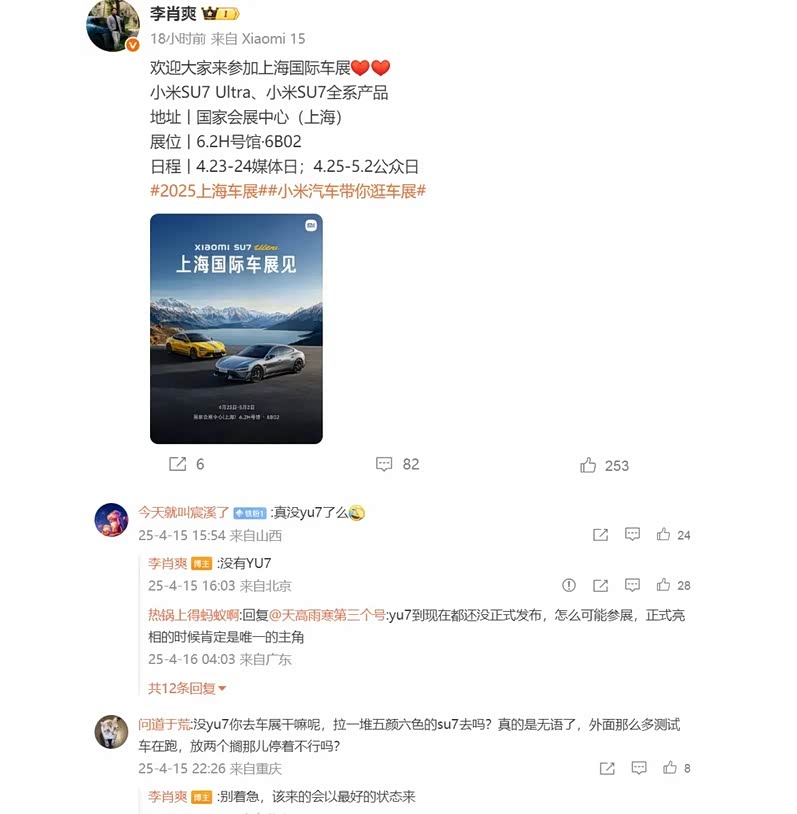Viewport: 797px width, 814px height.
Task: Reply to 今天就叫宸溪了's comment
Action: click(632, 535)
